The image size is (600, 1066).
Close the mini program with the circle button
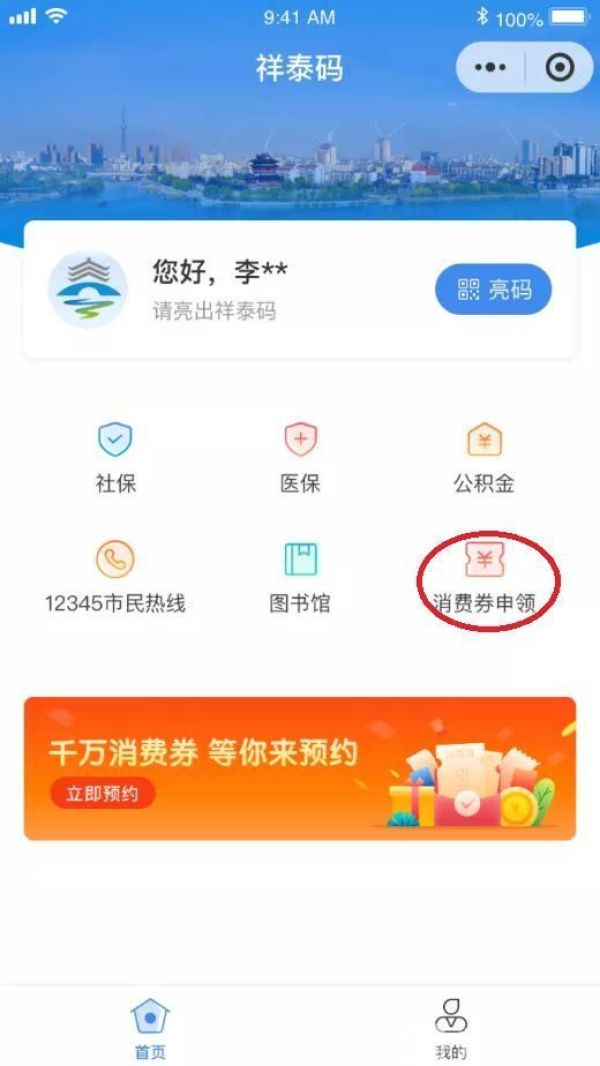(x=560, y=67)
